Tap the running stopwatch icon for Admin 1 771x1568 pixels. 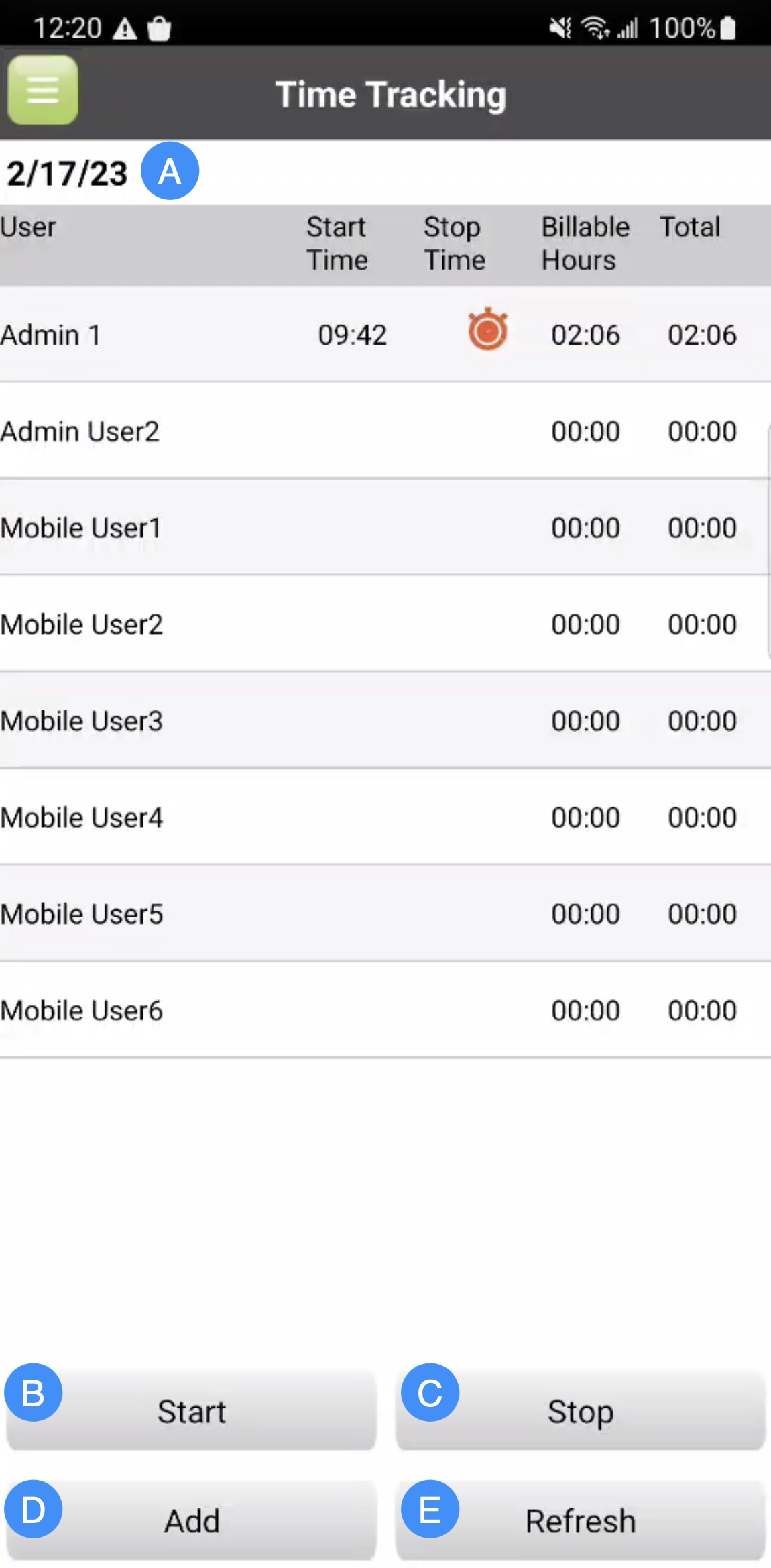tap(487, 331)
